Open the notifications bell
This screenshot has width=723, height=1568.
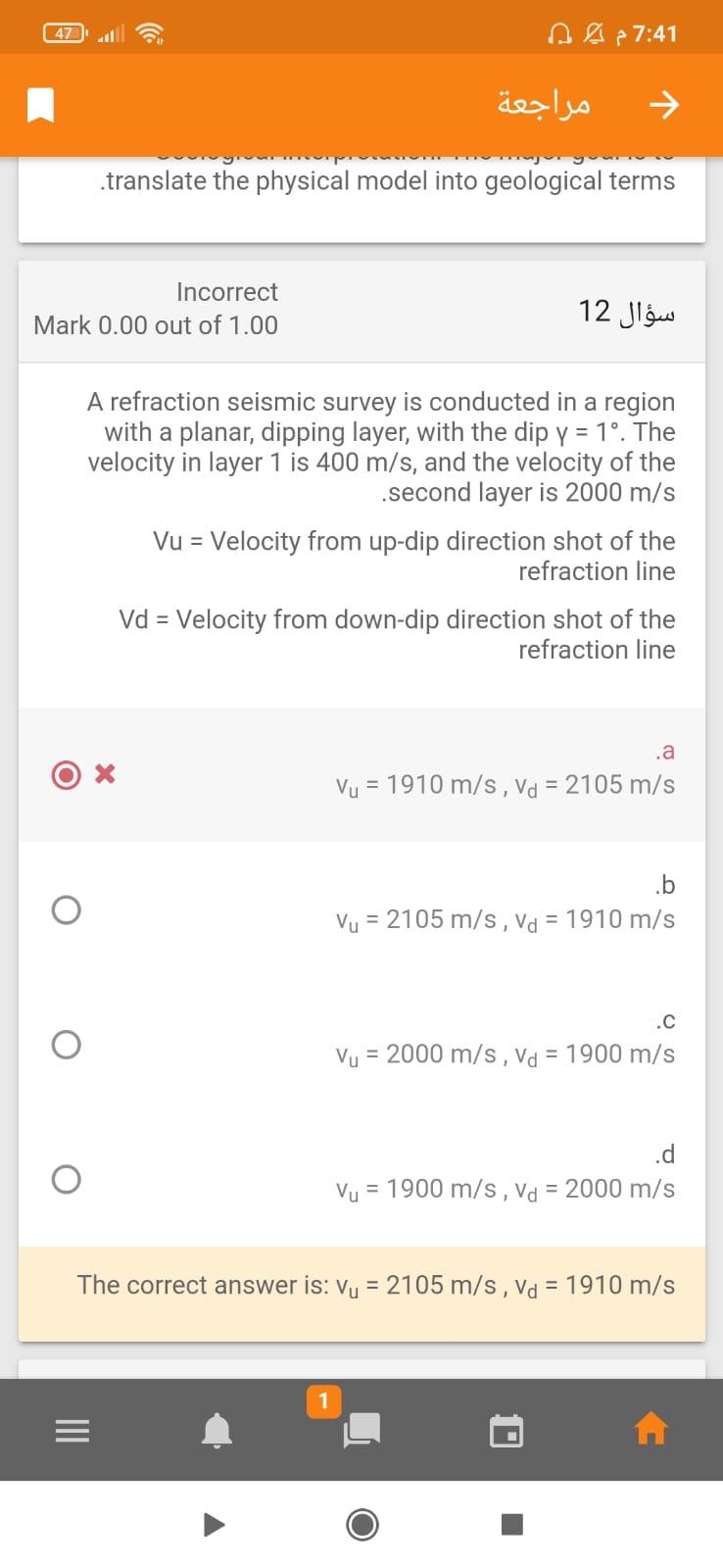[217, 1432]
